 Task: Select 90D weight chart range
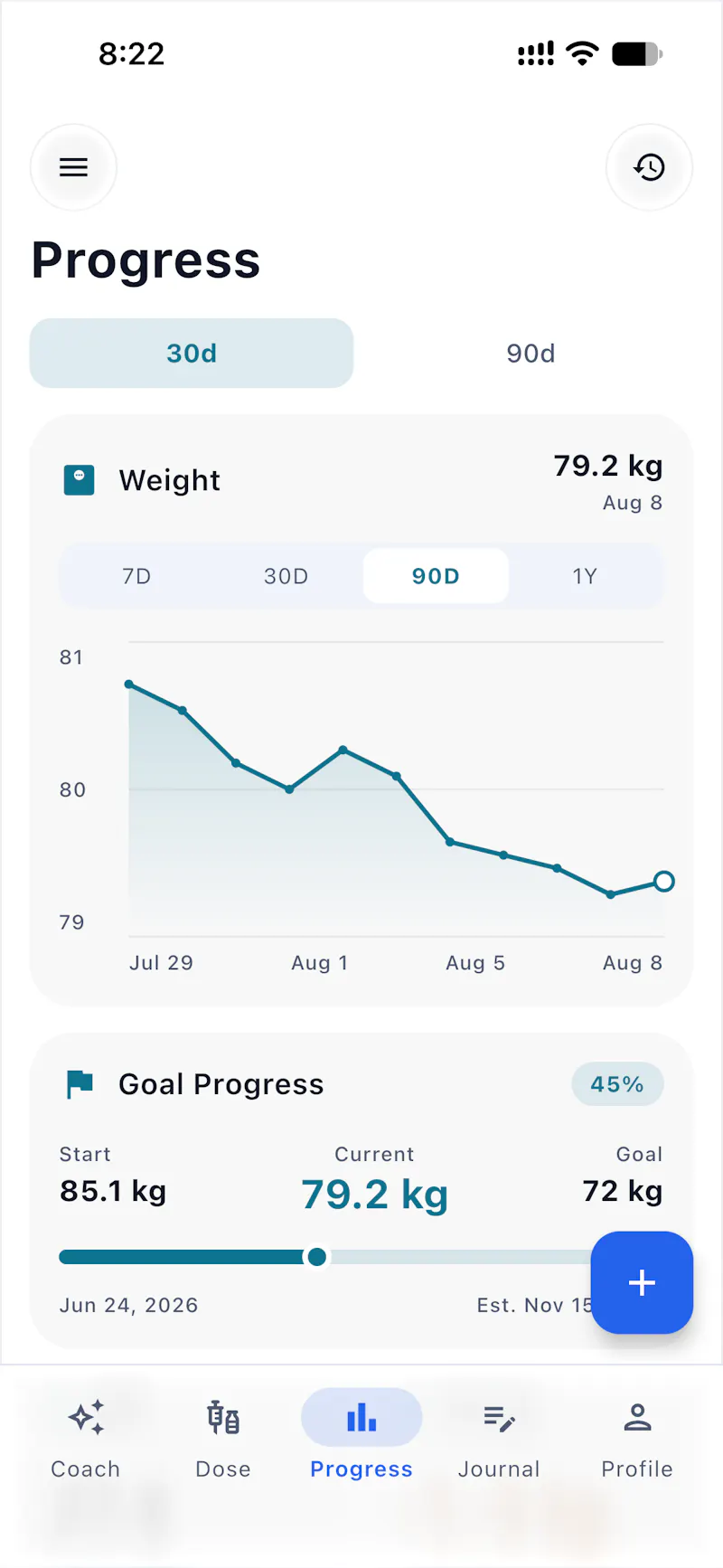click(x=436, y=576)
